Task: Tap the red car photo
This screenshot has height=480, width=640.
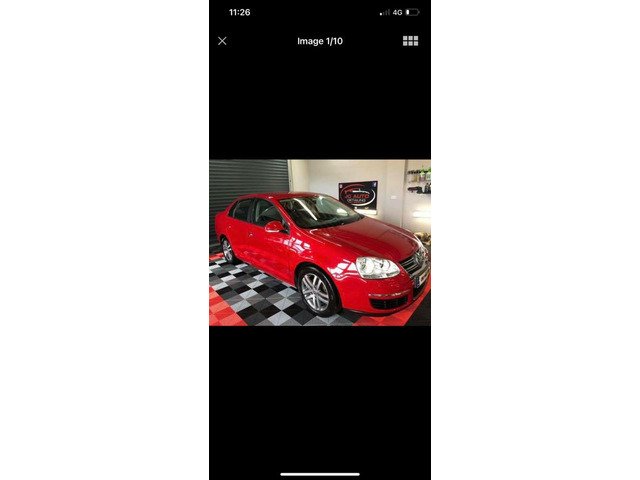Action: 320,243
